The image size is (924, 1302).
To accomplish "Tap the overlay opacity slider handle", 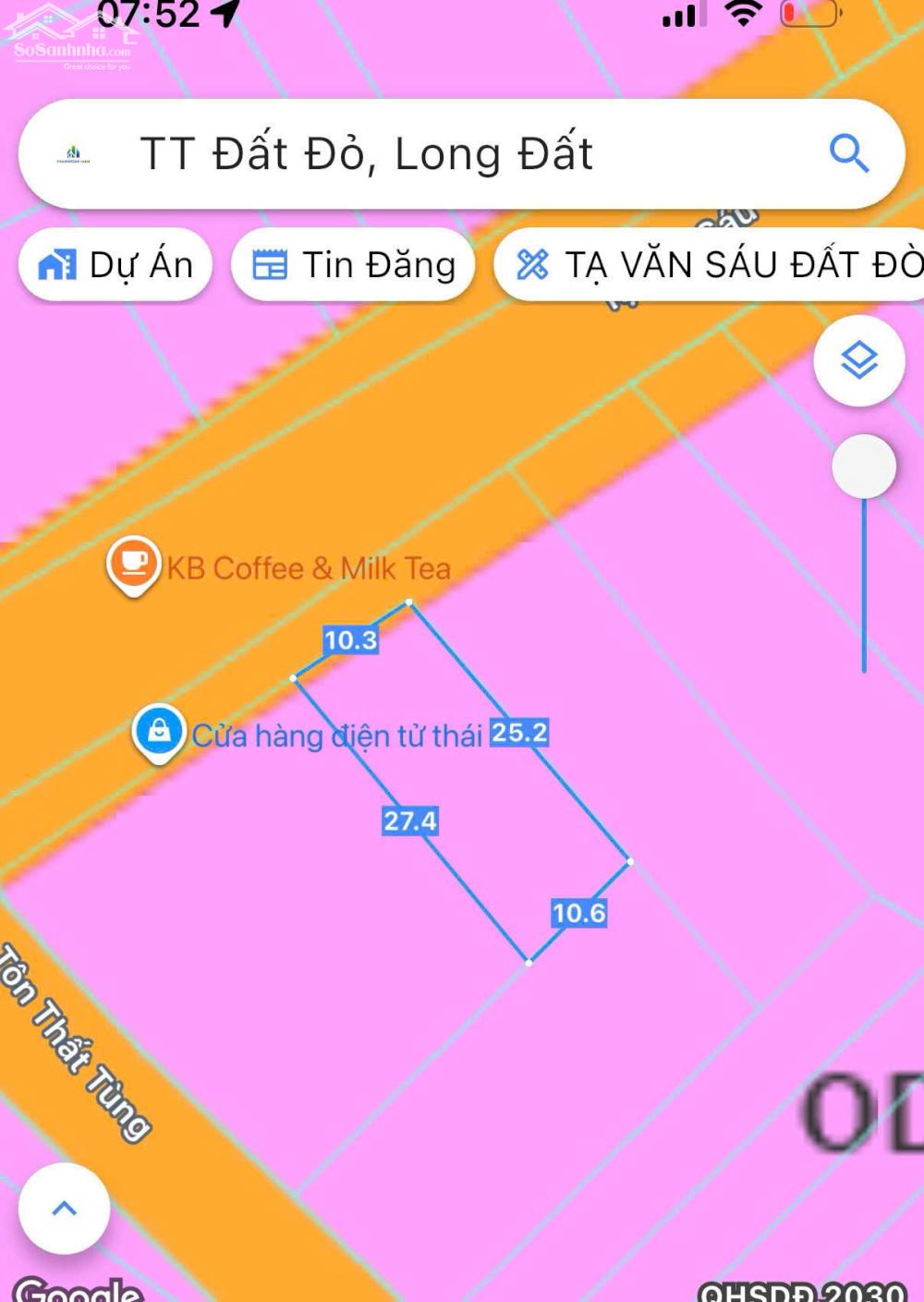I will pos(863,468).
